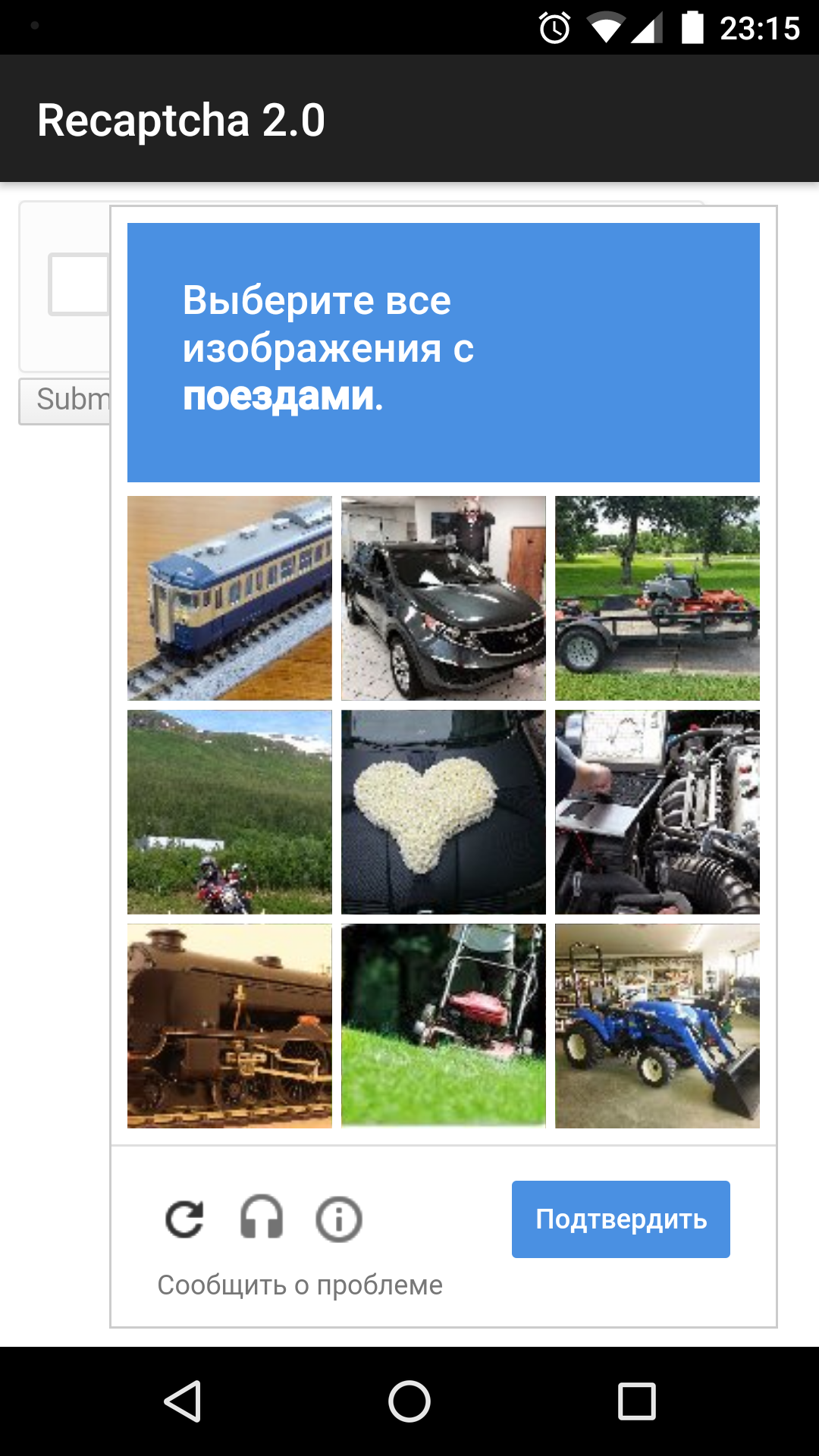
Task: Tap the Подтвердить button
Action: pos(620,1219)
